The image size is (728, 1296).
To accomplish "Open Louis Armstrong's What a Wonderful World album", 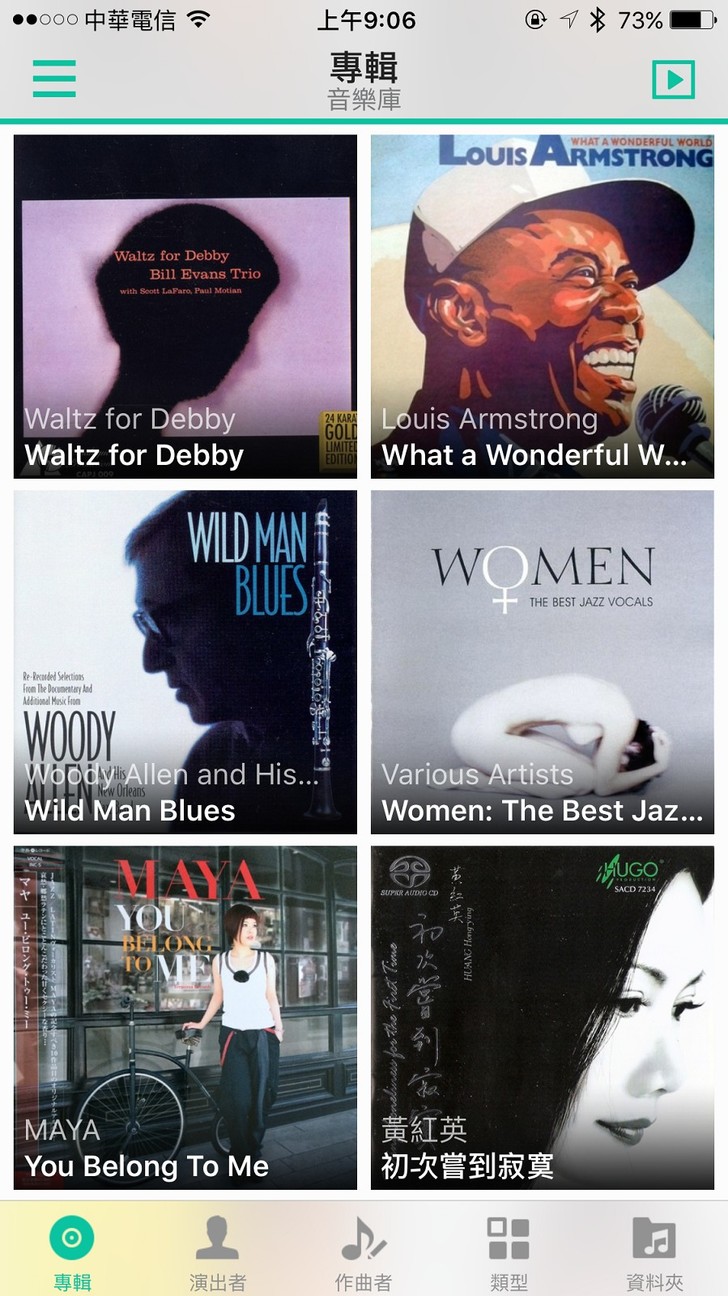I will point(542,306).
